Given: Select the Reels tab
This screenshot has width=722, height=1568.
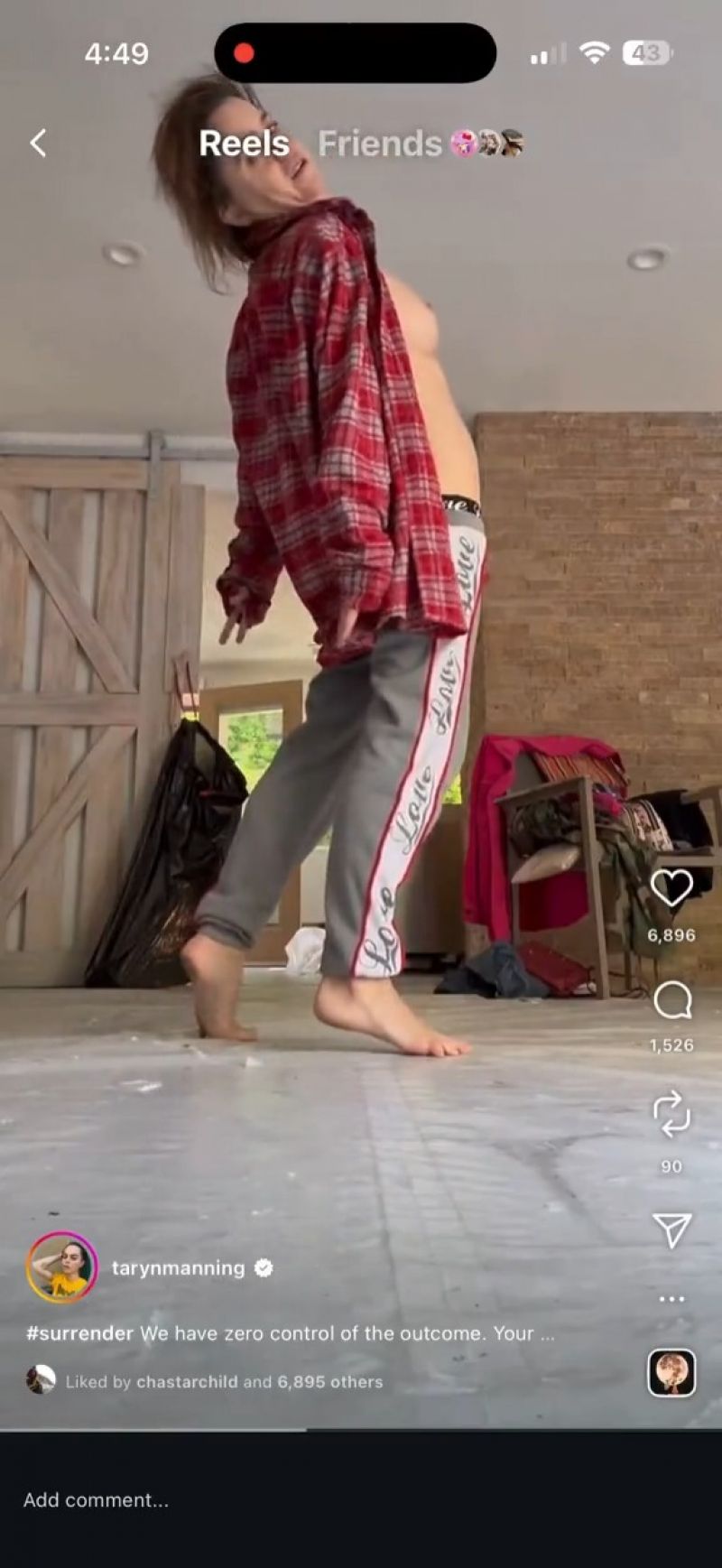Looking at the screenshot, I should coord(244,144).
